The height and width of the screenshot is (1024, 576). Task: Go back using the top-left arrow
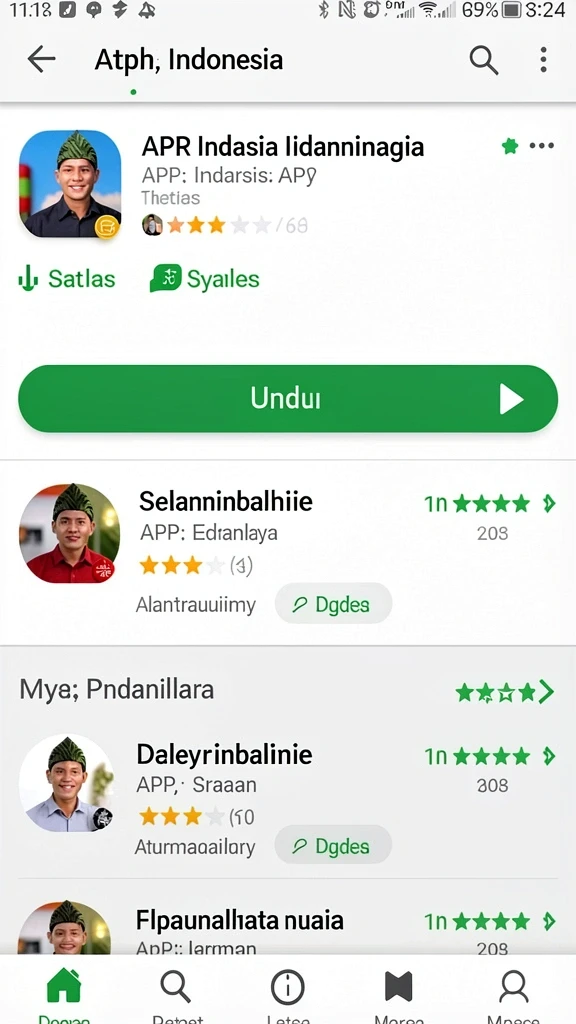tap(41, 59)
